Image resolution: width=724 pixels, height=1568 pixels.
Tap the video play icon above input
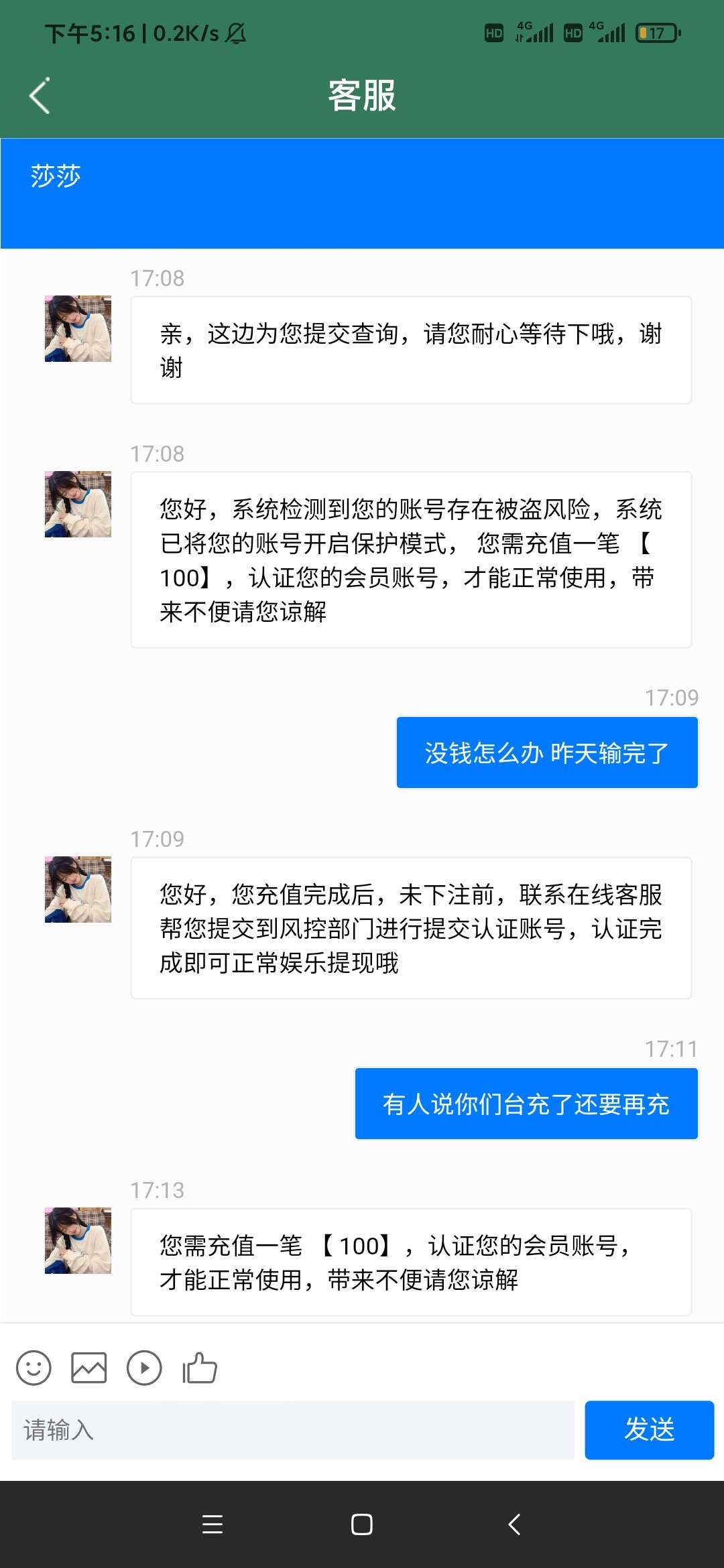[x=143, y=1368]
